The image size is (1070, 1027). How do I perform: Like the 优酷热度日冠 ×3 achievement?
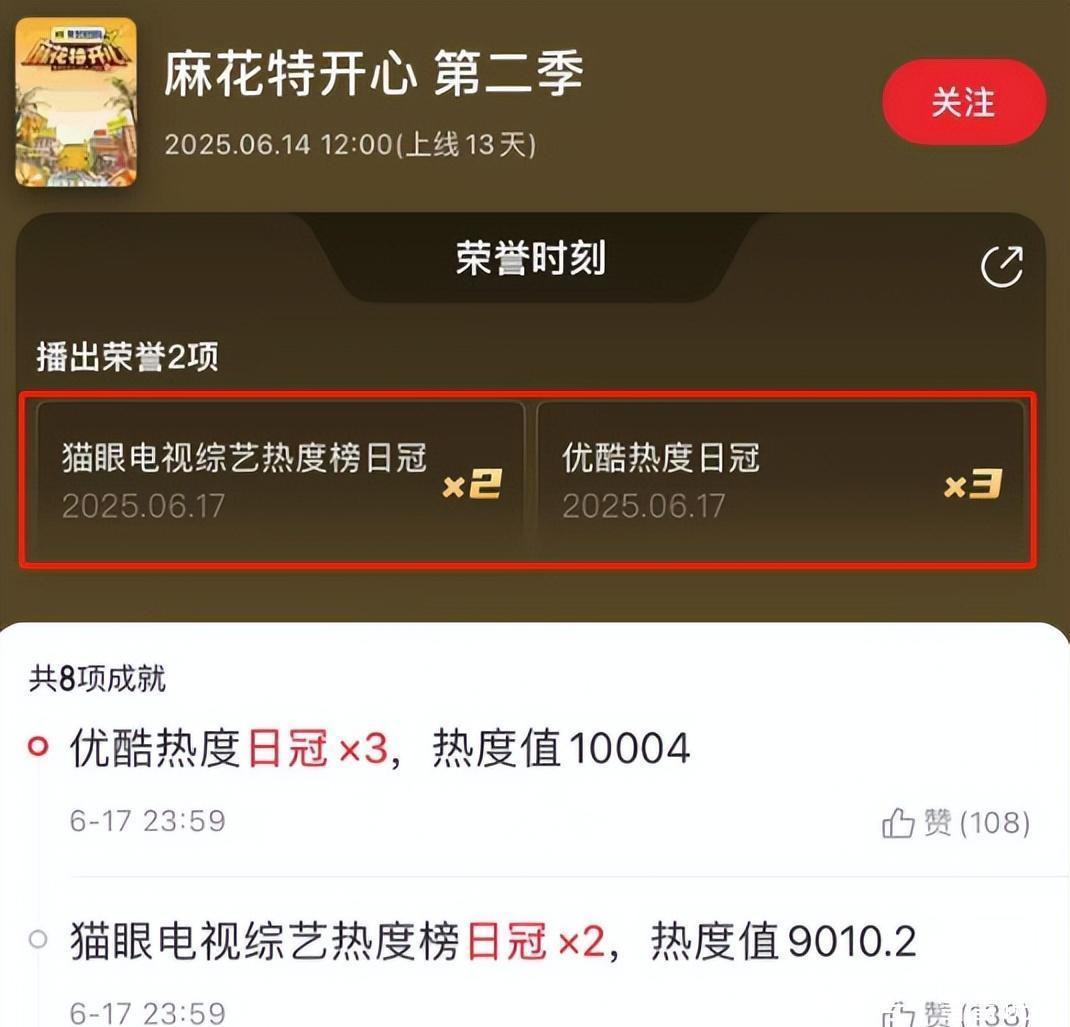[x=955, y=823]
